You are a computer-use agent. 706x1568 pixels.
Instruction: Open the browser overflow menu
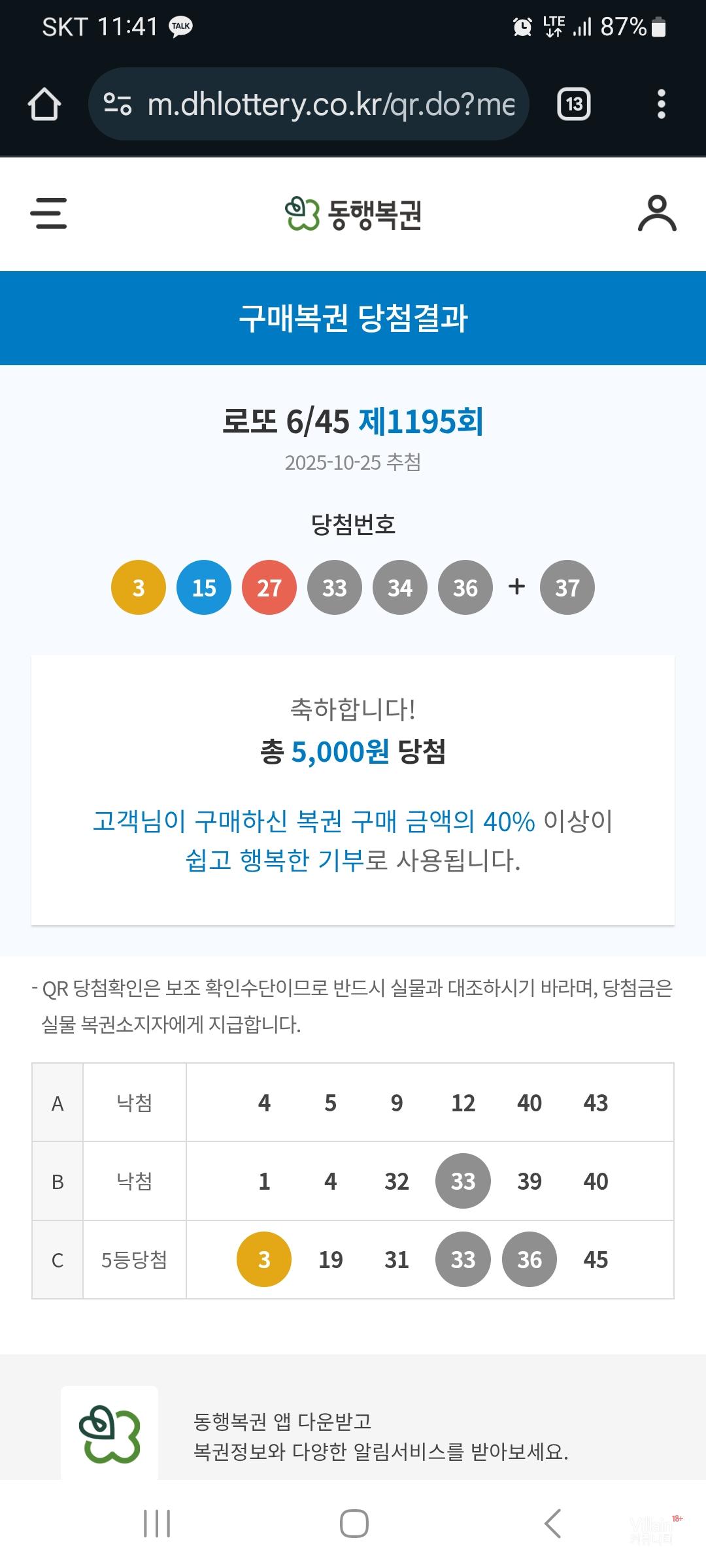661,105
